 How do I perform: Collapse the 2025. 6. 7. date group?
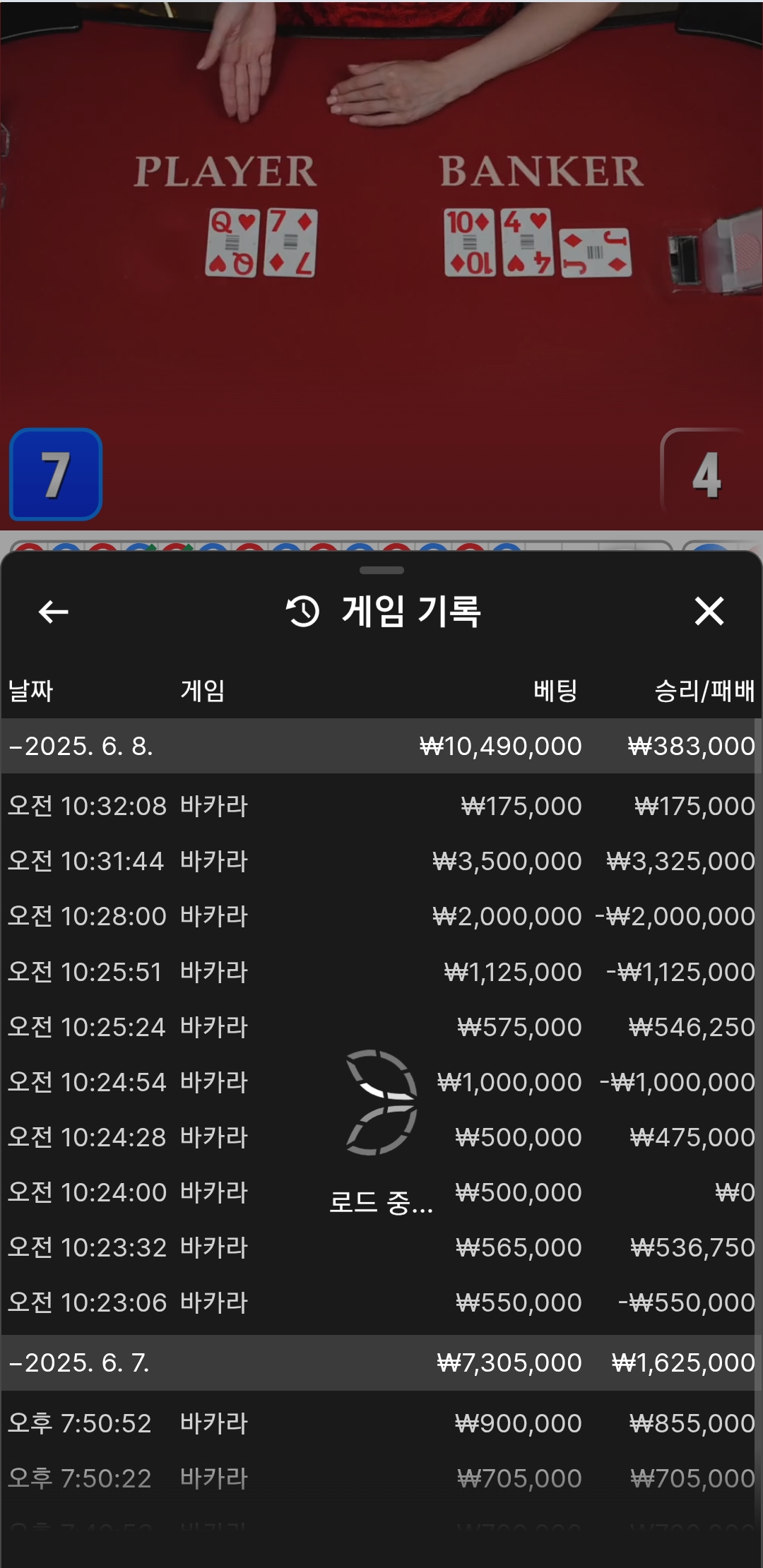[x=80, y=1362]
